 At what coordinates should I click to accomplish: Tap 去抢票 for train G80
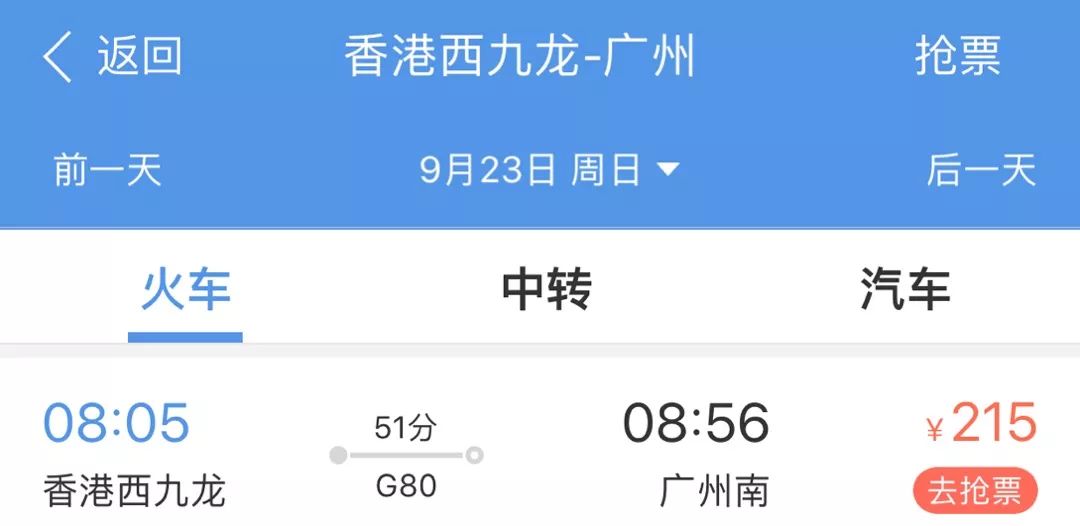coord(975,491)
